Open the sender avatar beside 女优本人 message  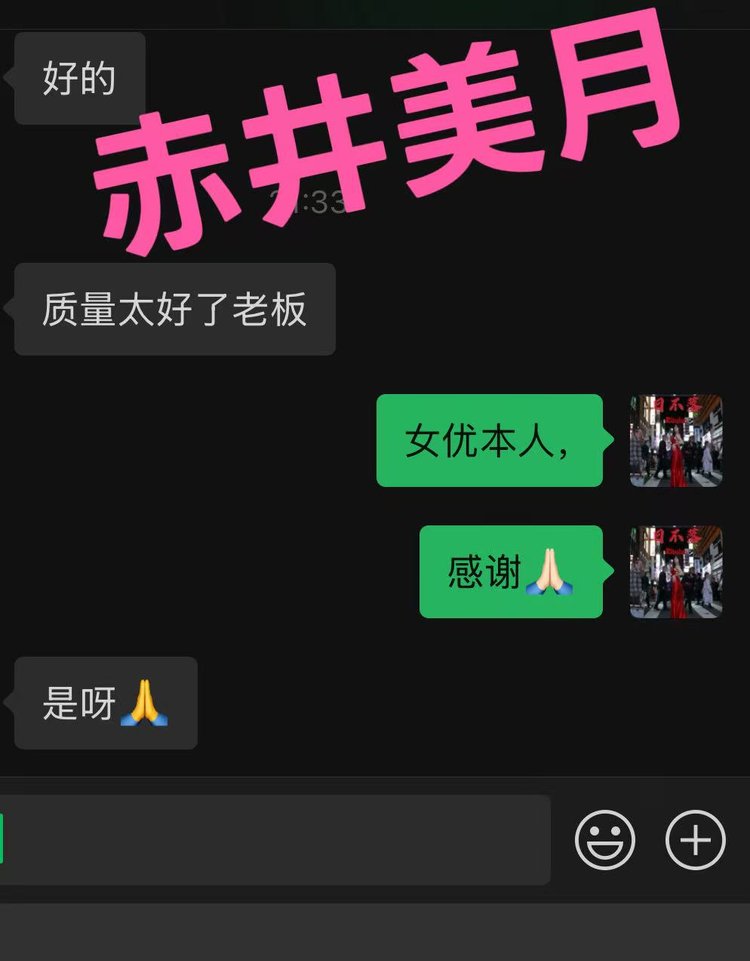pyautogui.click(x=676, y=441)
